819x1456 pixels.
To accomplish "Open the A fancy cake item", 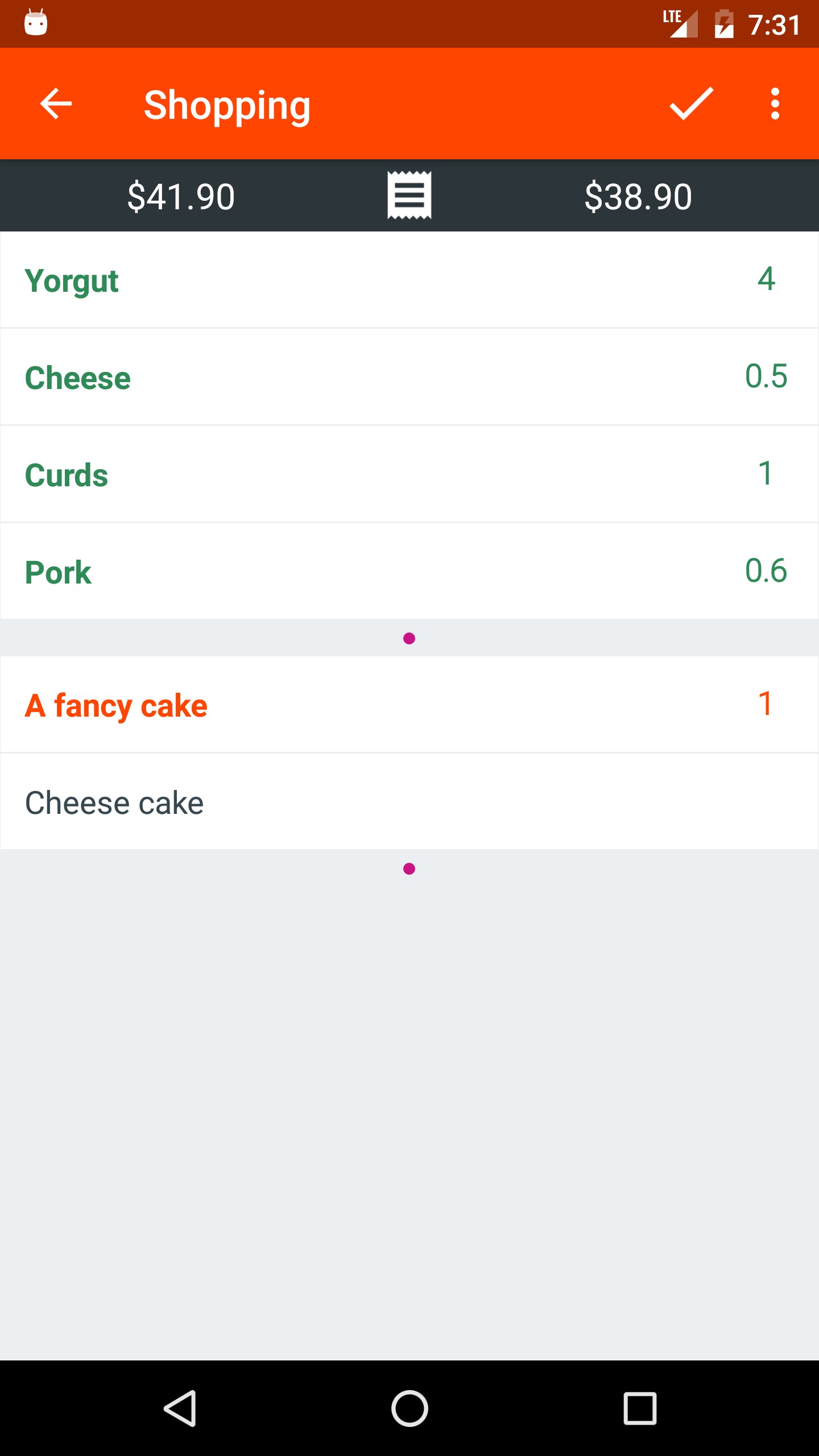I will (409, 704).
